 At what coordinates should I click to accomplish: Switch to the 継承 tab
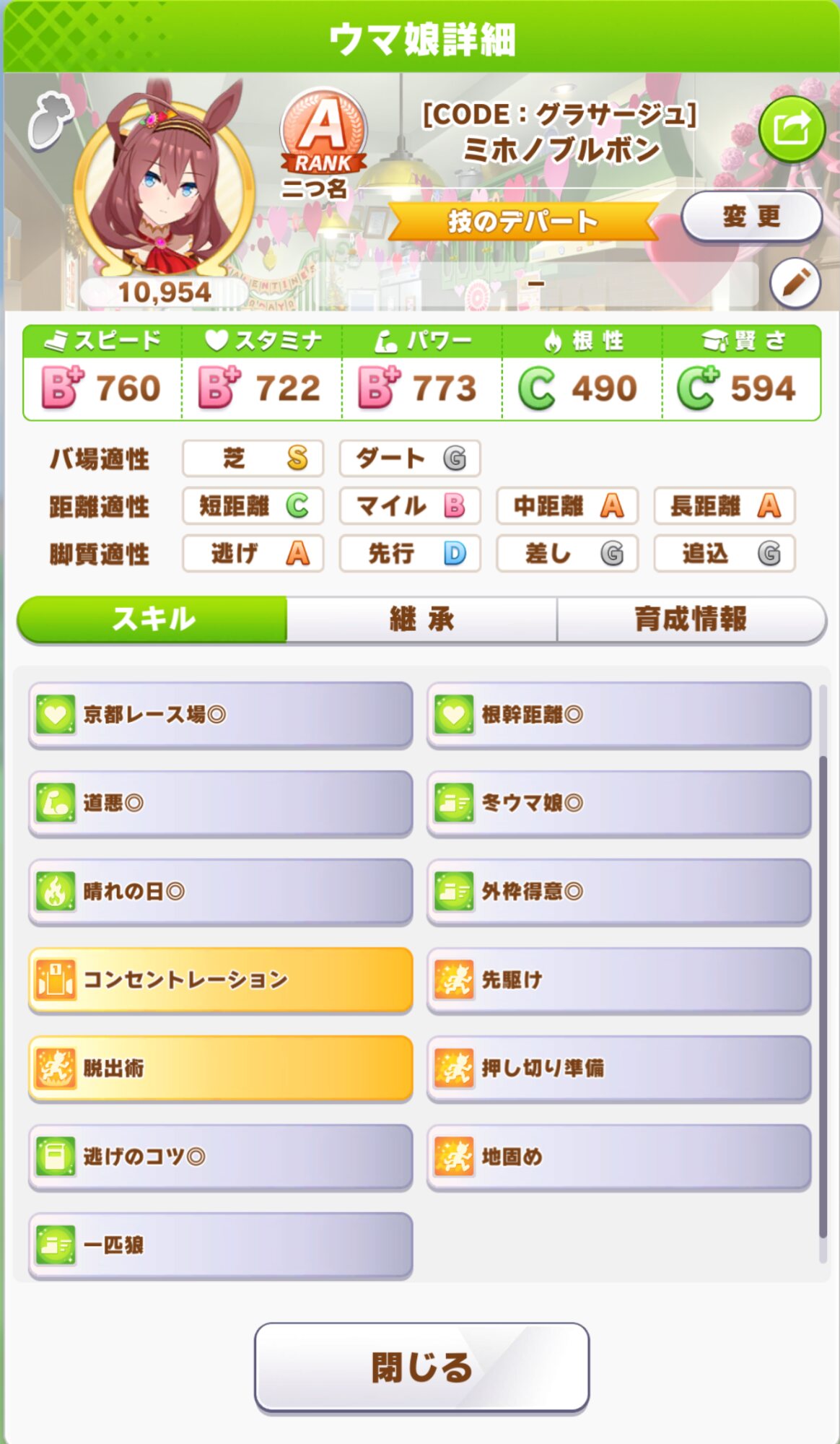(x=421, y=619)
